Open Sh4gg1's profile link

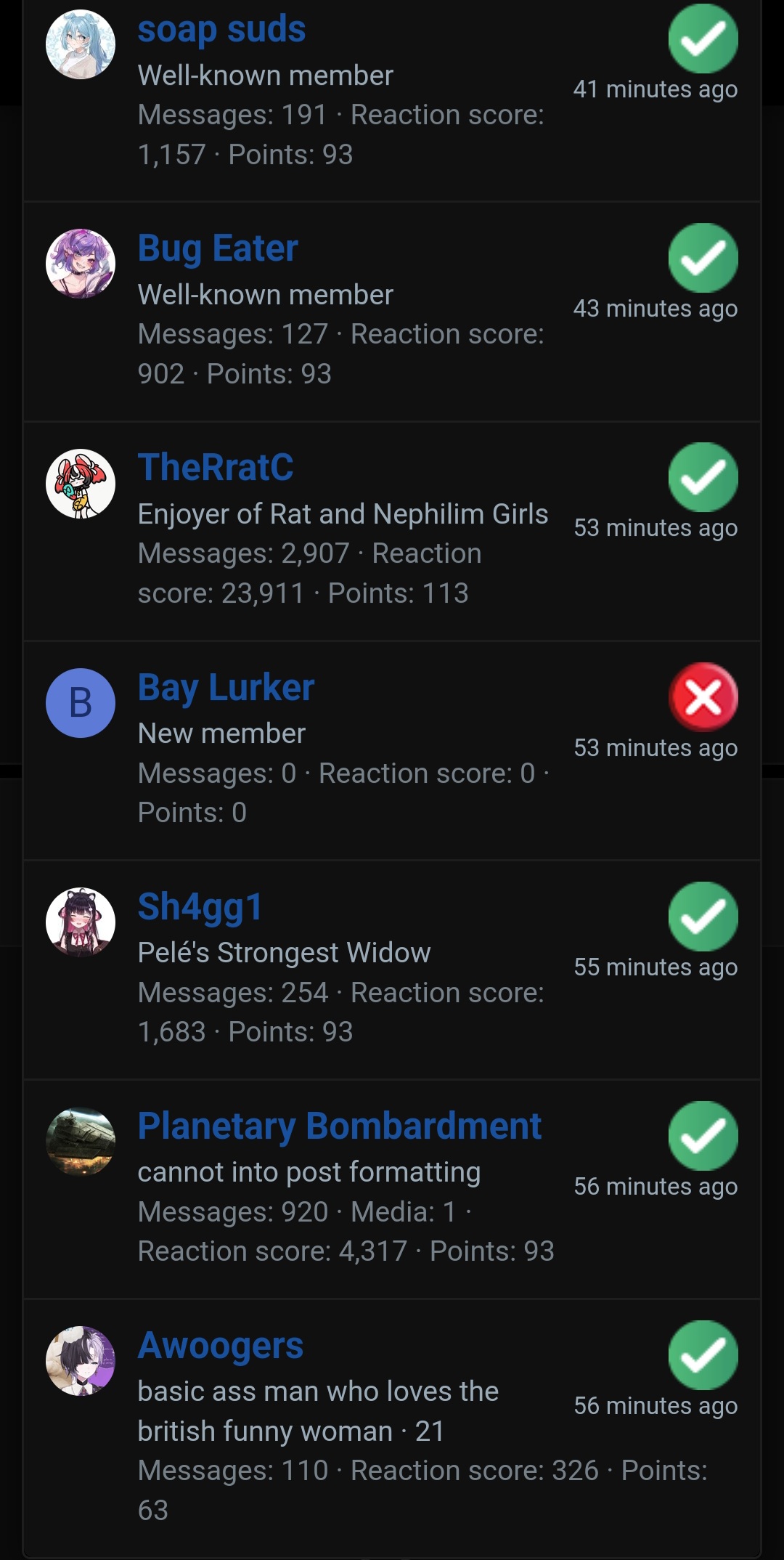point(200,908)
